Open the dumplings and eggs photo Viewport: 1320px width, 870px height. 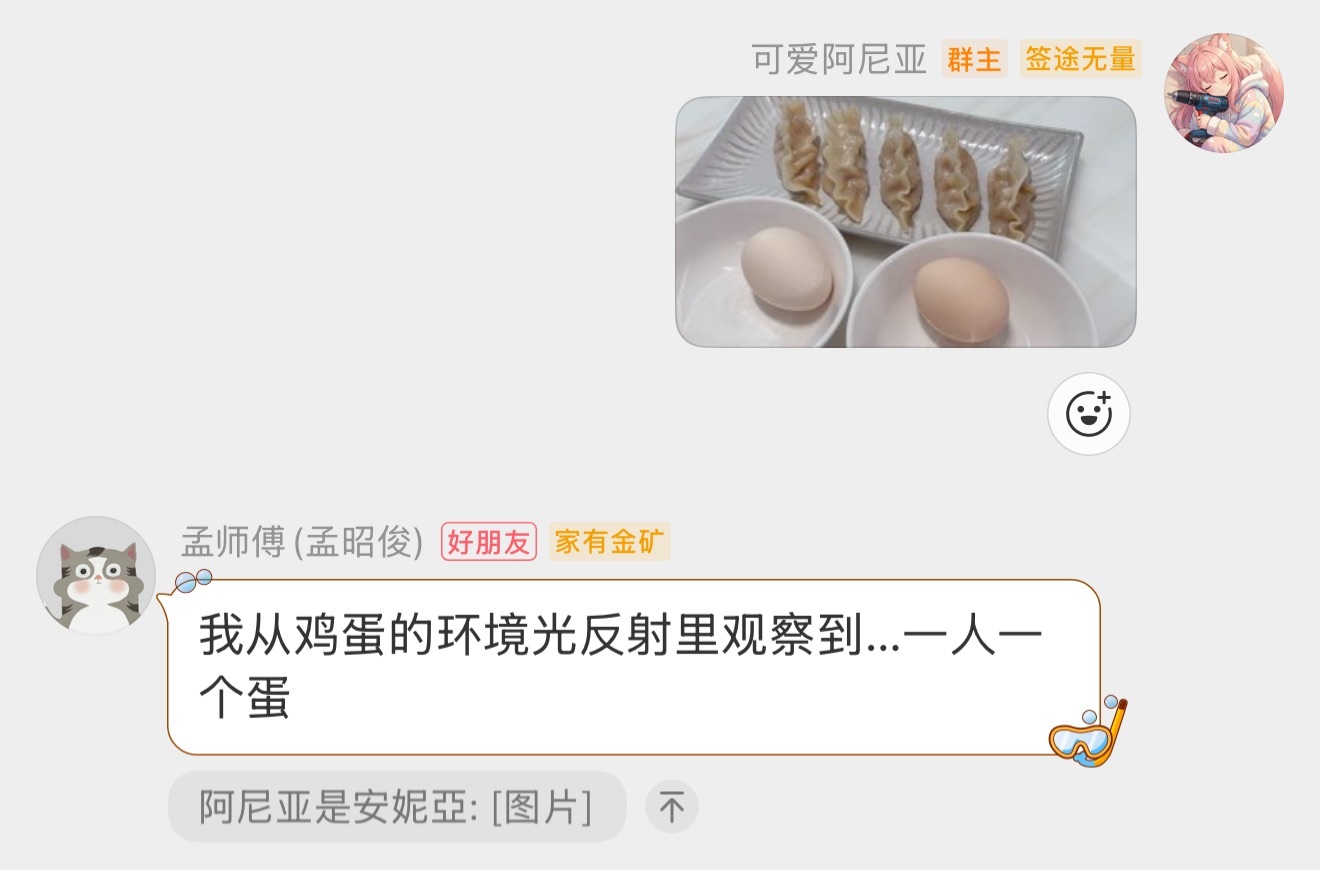pyautogui.click(x=906, y=222)
